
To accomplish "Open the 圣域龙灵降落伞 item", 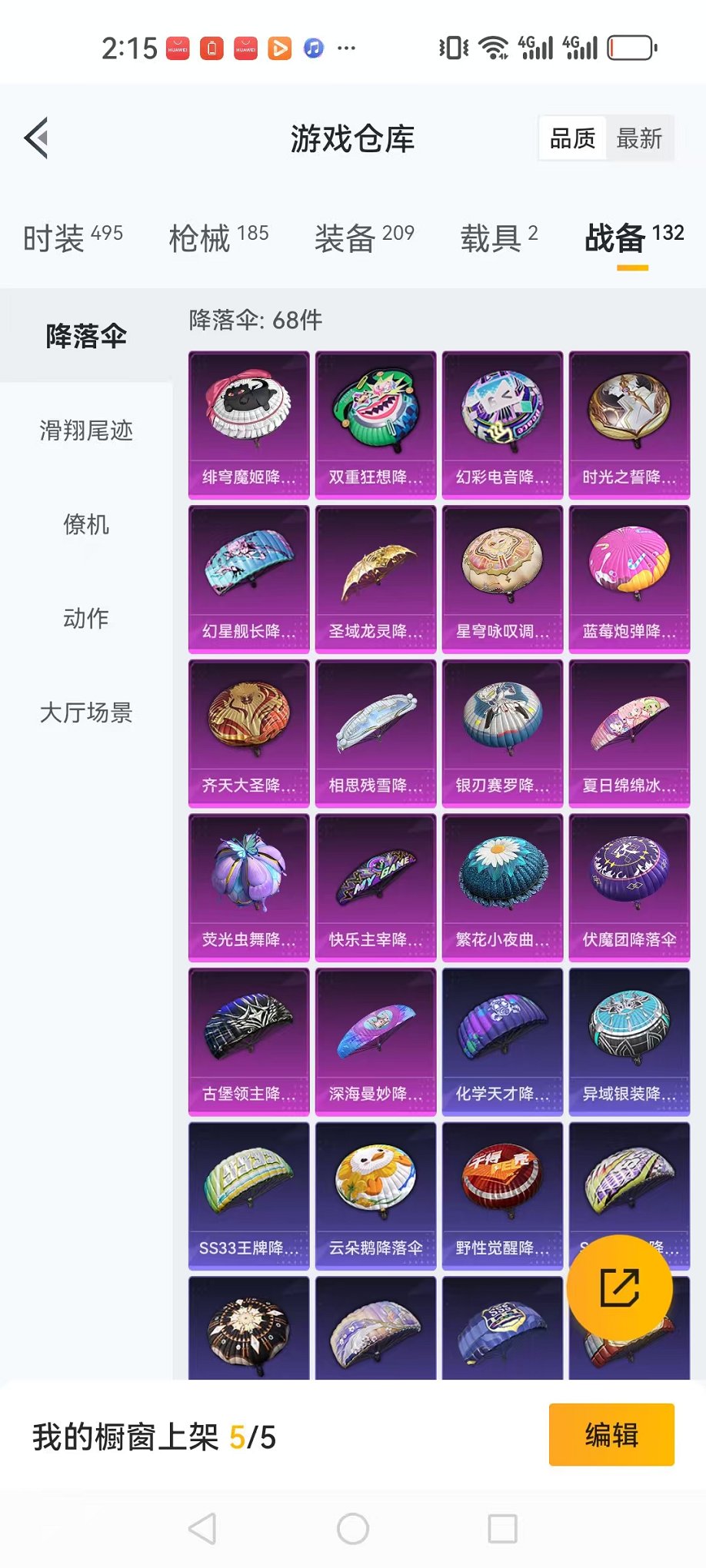I will pos(376,580).
